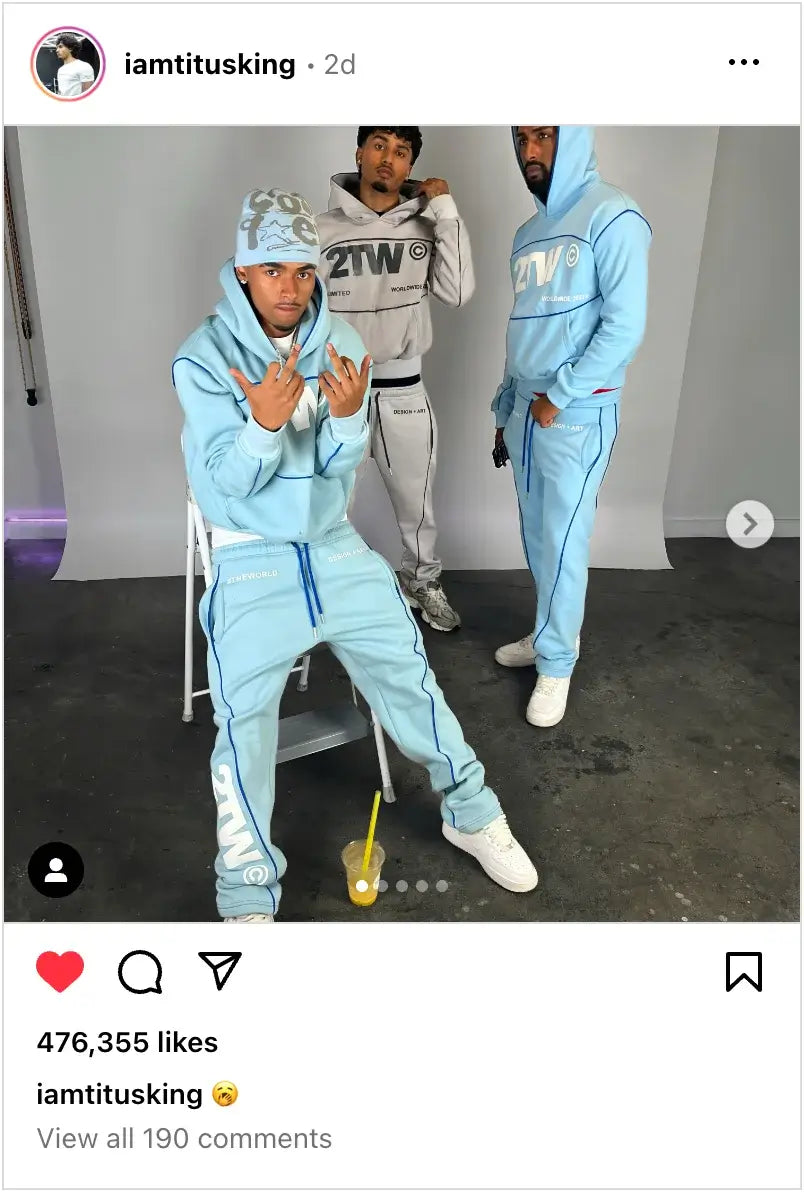Open the comment bubble icon
Viewport: 804px width, 1192px height.
pos(140,971)
